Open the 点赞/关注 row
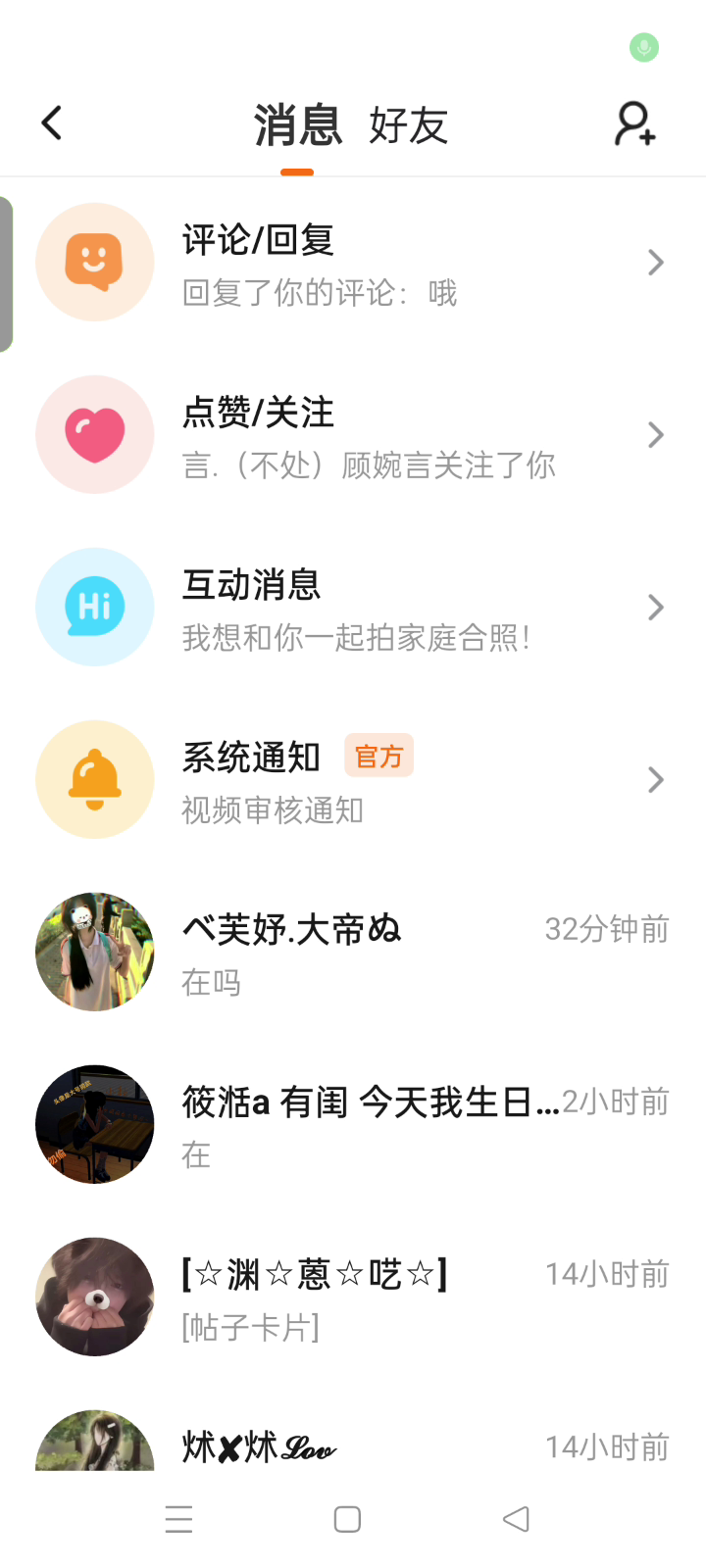Image resolution: width=706 pixels, height=1568 pixels. 353,435
